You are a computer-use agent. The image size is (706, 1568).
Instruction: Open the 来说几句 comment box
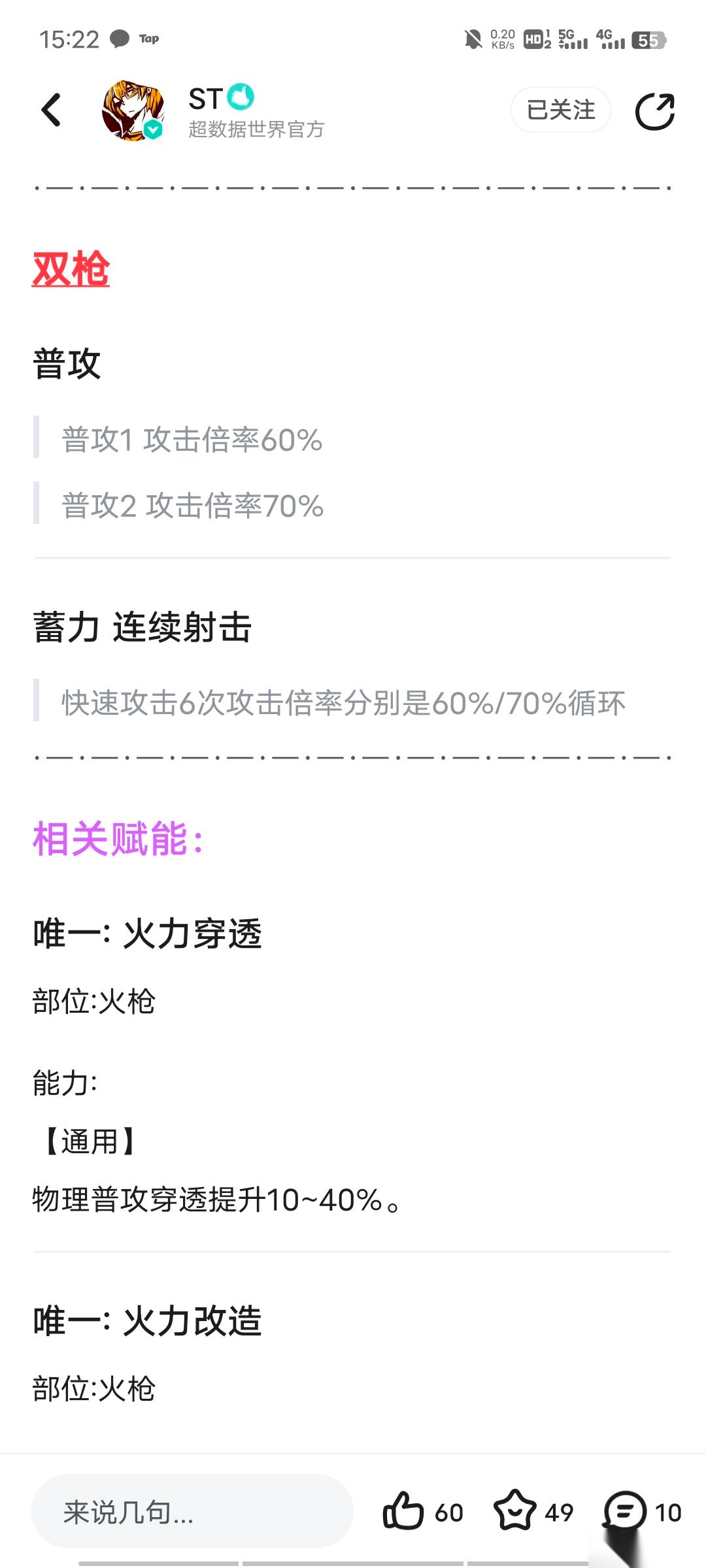[192, 1512]
